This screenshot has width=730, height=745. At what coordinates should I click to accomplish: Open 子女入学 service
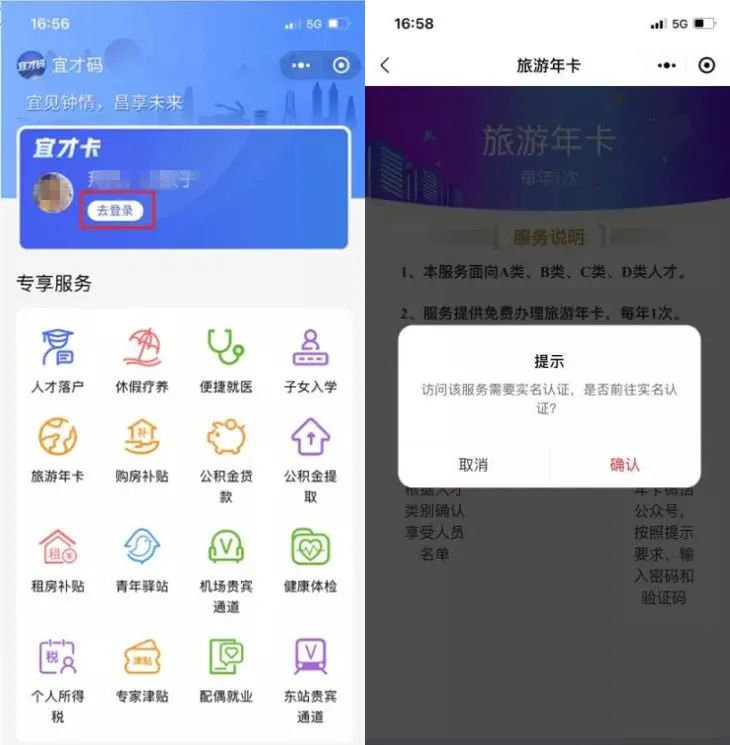coord(310,360)
